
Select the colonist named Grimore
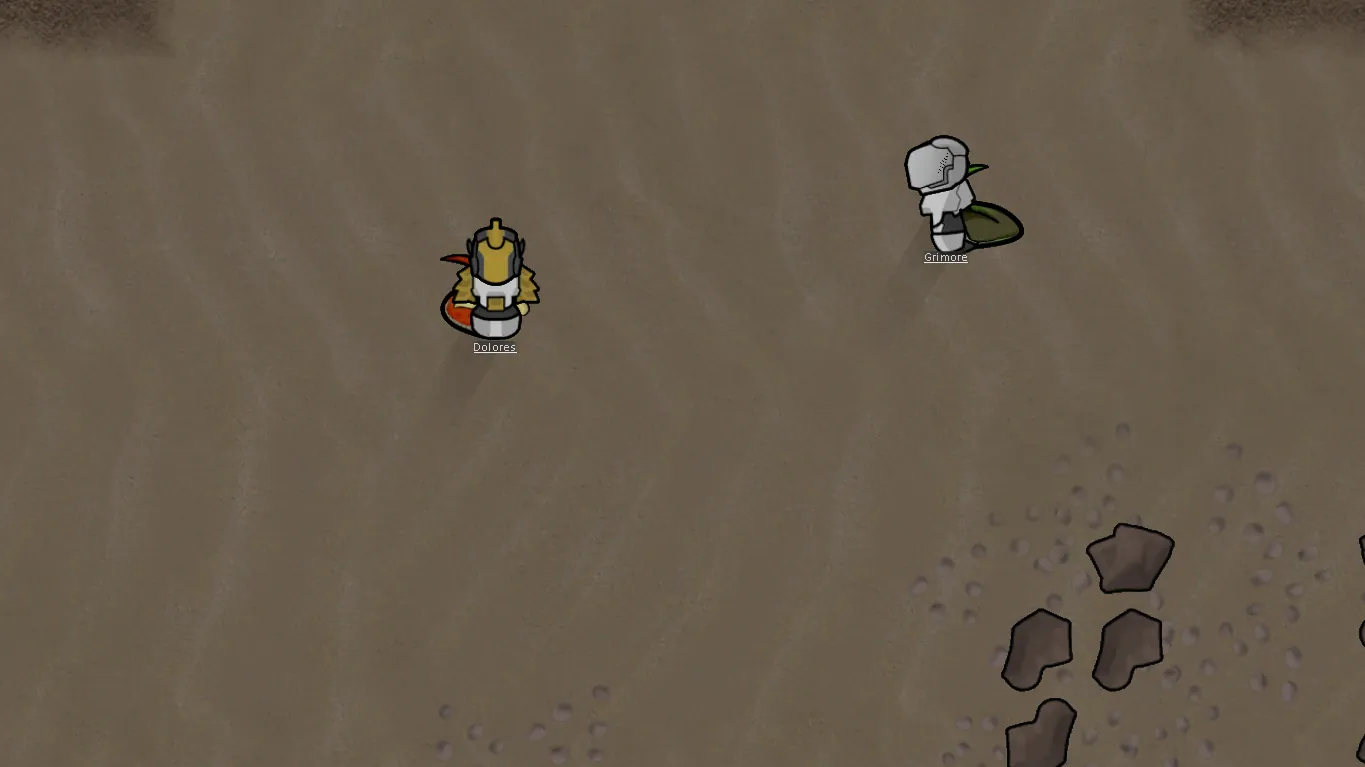945,196
